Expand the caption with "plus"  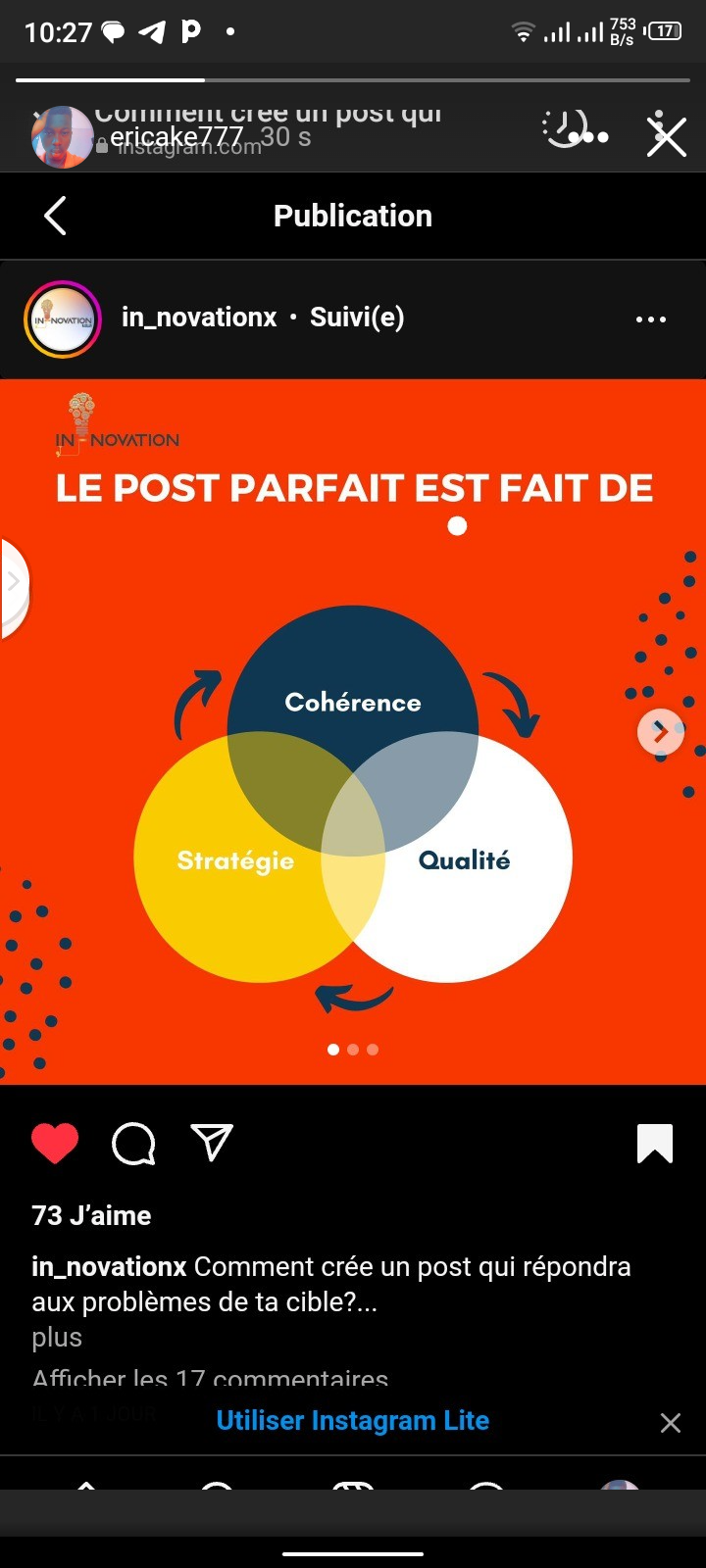(57, 1337)
